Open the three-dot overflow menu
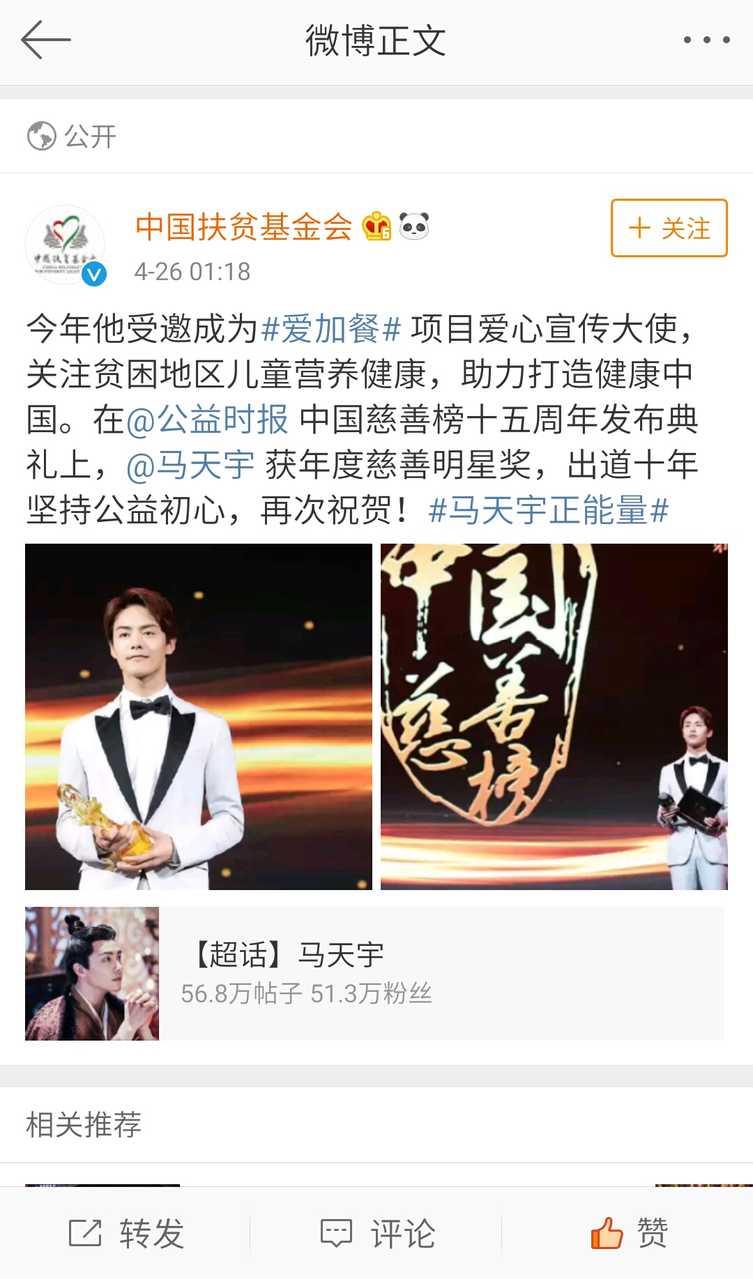The height and width of the screenshot is (1279, 753). [706, 40]
